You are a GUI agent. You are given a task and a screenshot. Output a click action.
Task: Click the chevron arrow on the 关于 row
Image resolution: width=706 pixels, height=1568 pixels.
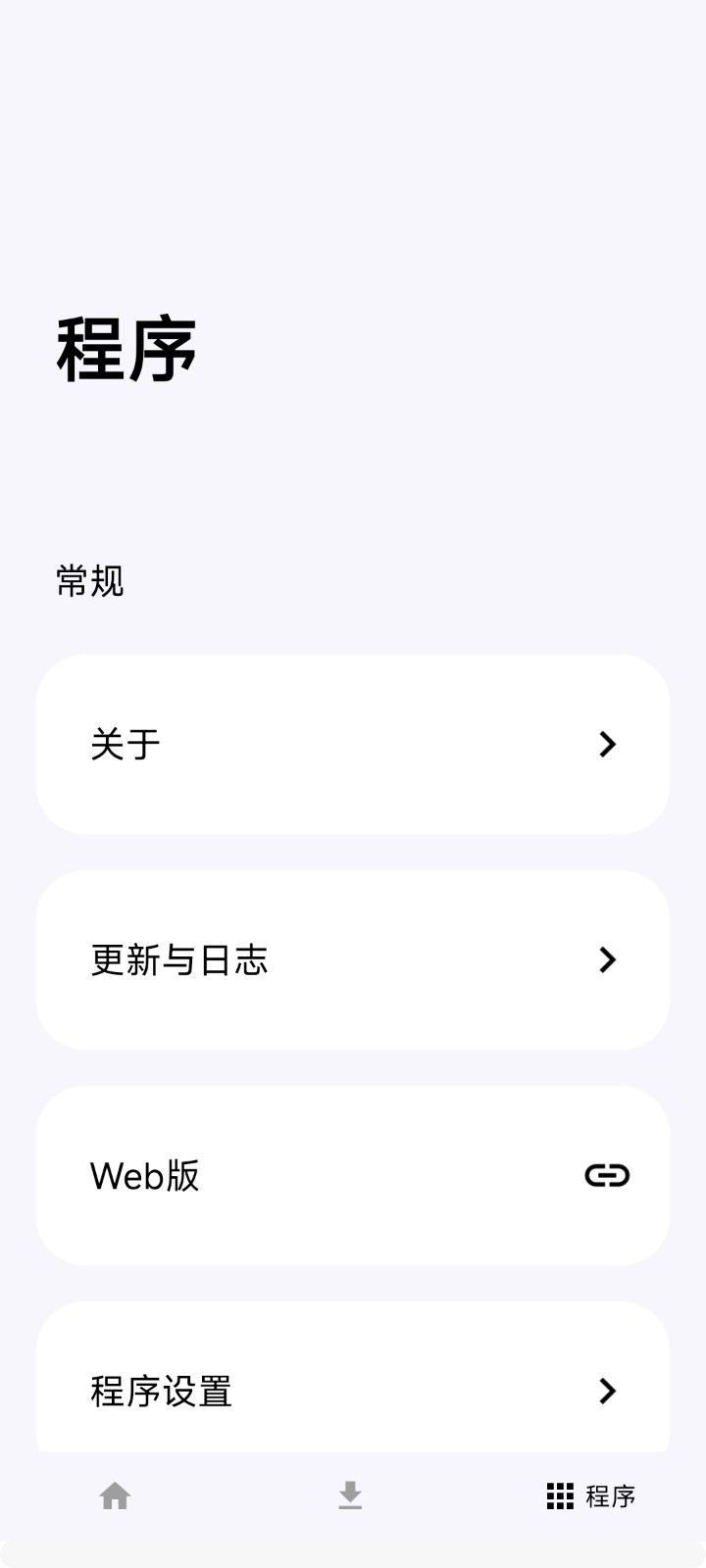(x=608, y=744)
